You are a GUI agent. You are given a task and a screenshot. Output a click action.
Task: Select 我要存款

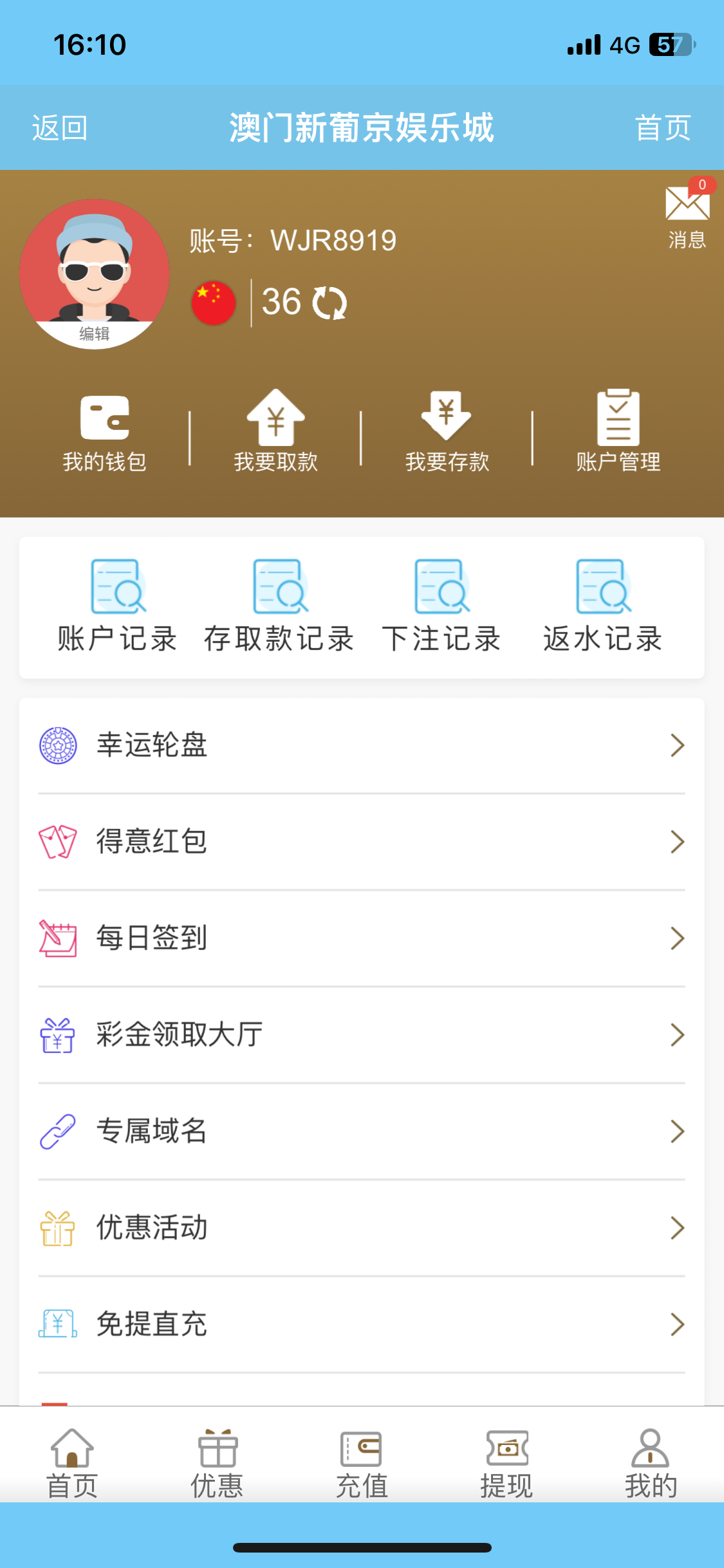447,431
